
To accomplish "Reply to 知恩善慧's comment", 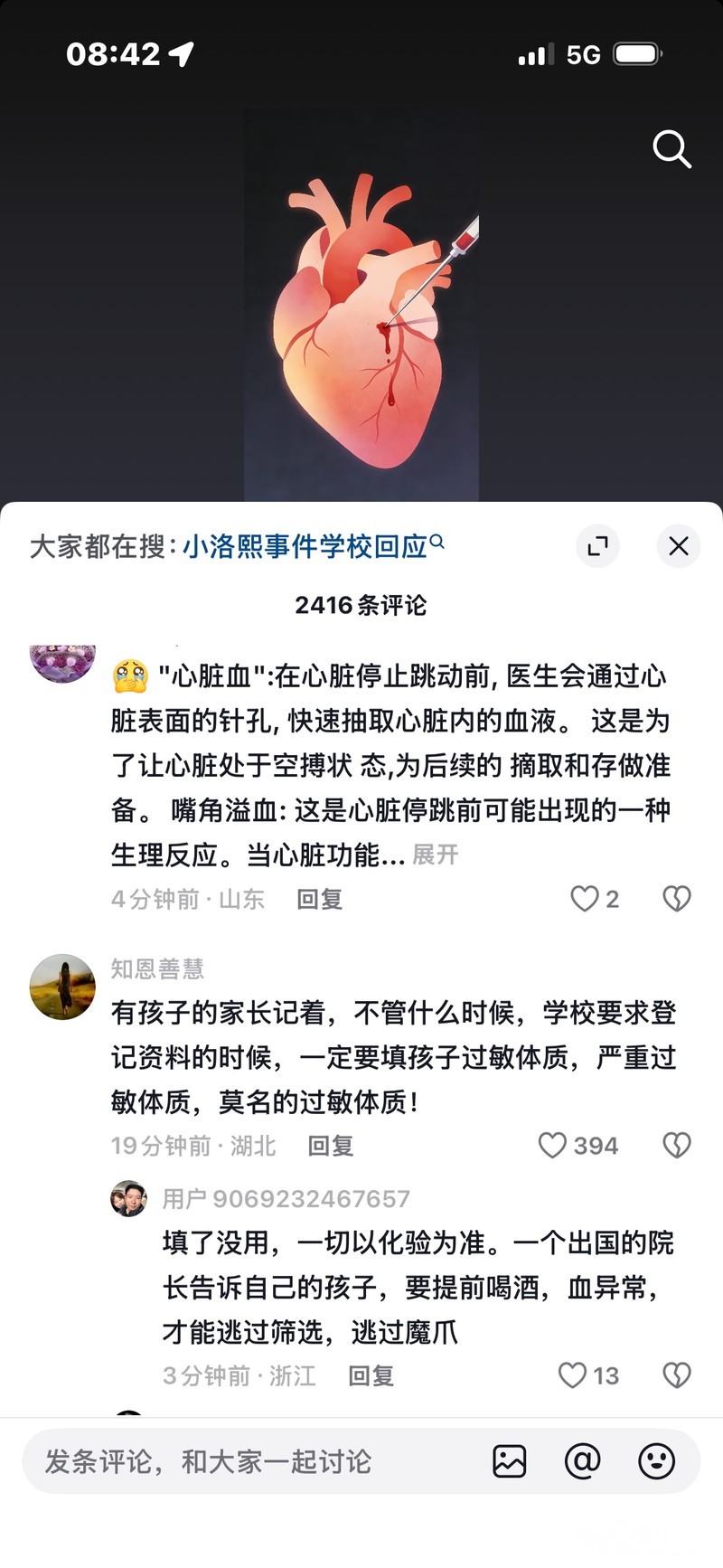I will coord(330,1146).
